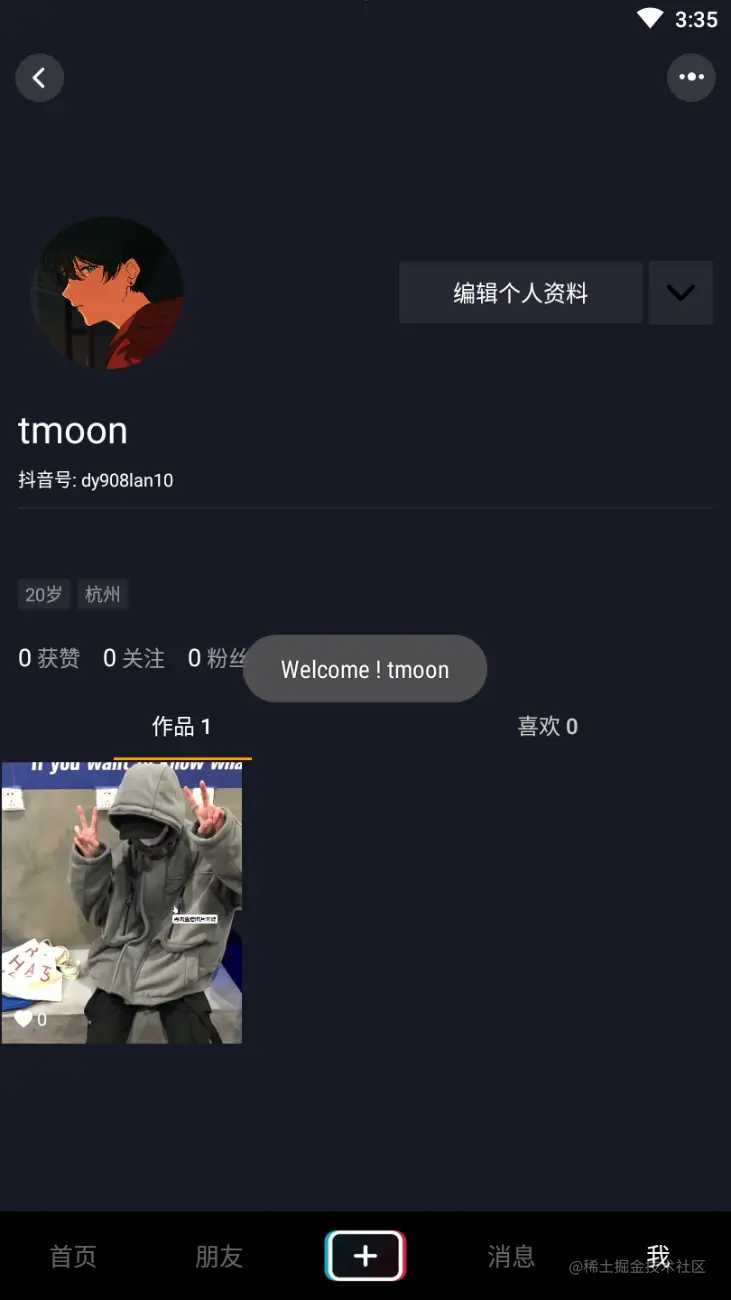Go to the 首页 home tab
Viewport: 731px width, 1300px height.
(x=73, y=1256)
